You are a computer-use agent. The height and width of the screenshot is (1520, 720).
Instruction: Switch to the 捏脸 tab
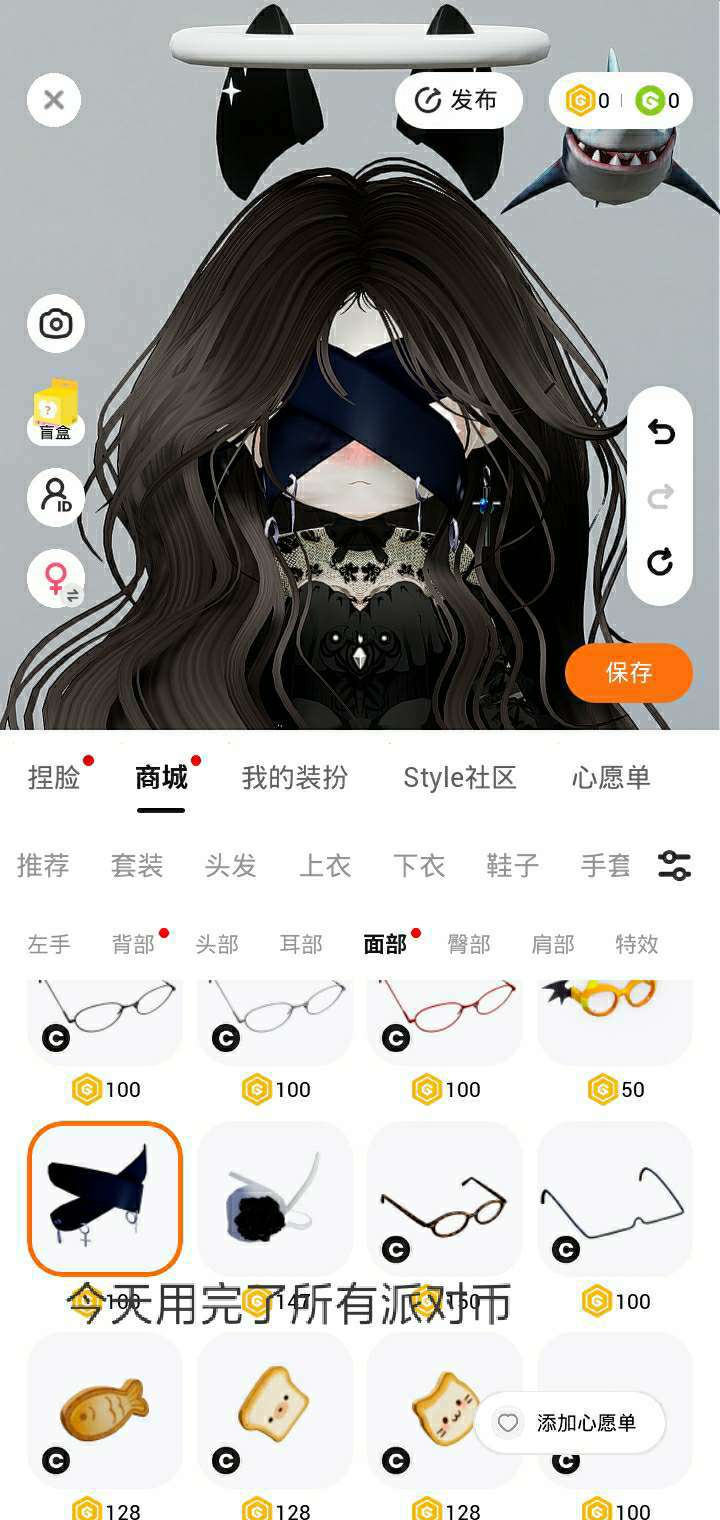(54, 778)
